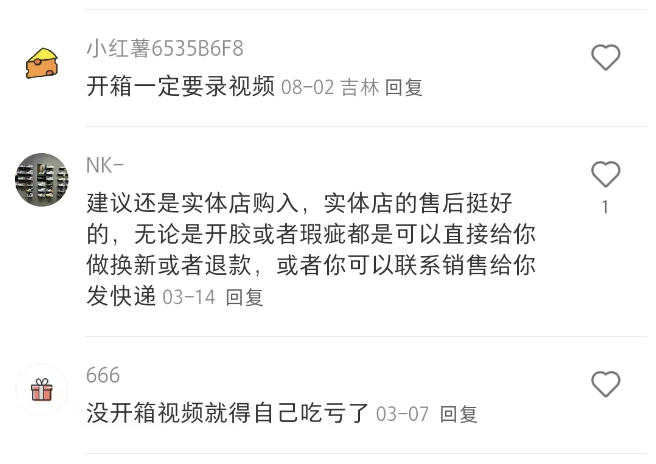Open username NK-
The image size is (656, 464).
[x=105, y=165]
